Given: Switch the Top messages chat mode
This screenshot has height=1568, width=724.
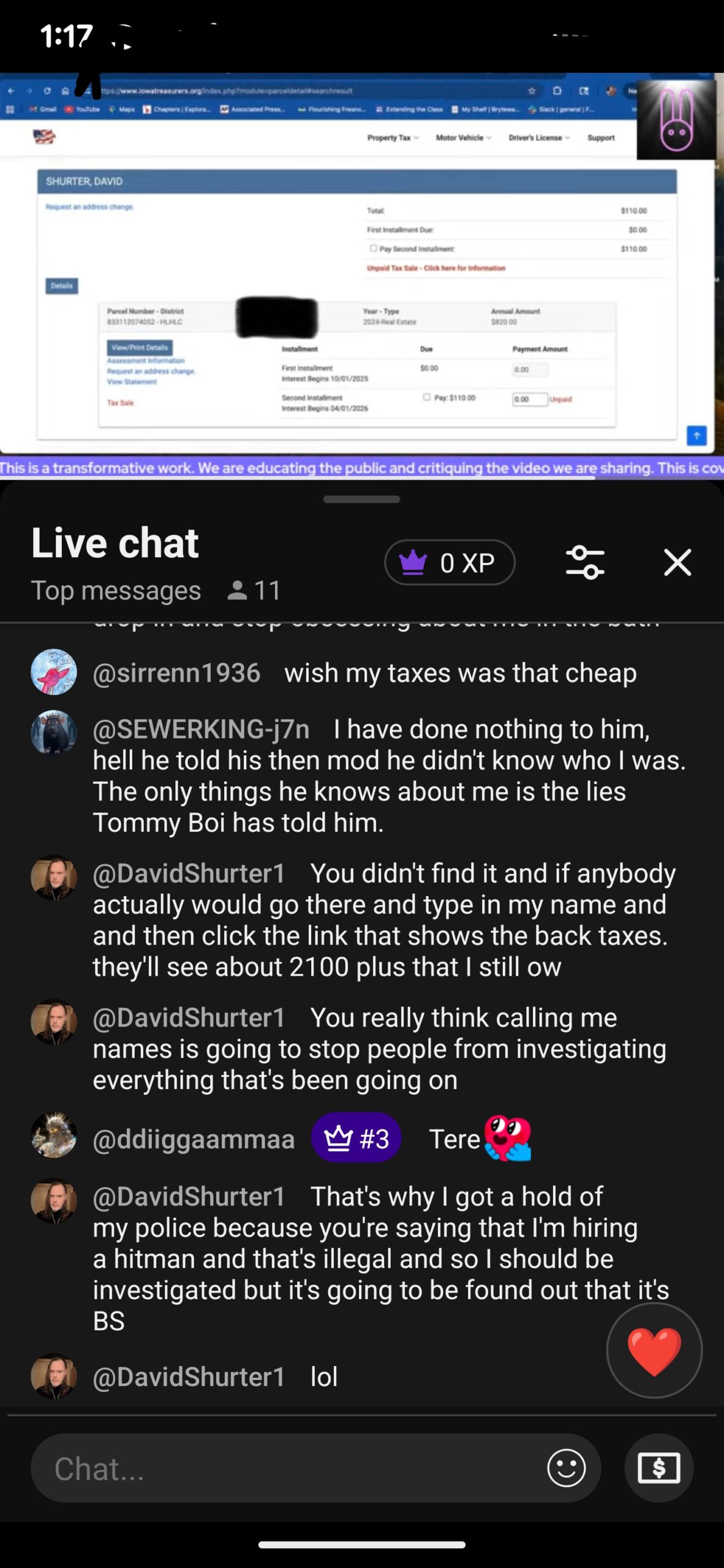Looking at the screenshot, I should pyautogui.click(x=116, y=590).
